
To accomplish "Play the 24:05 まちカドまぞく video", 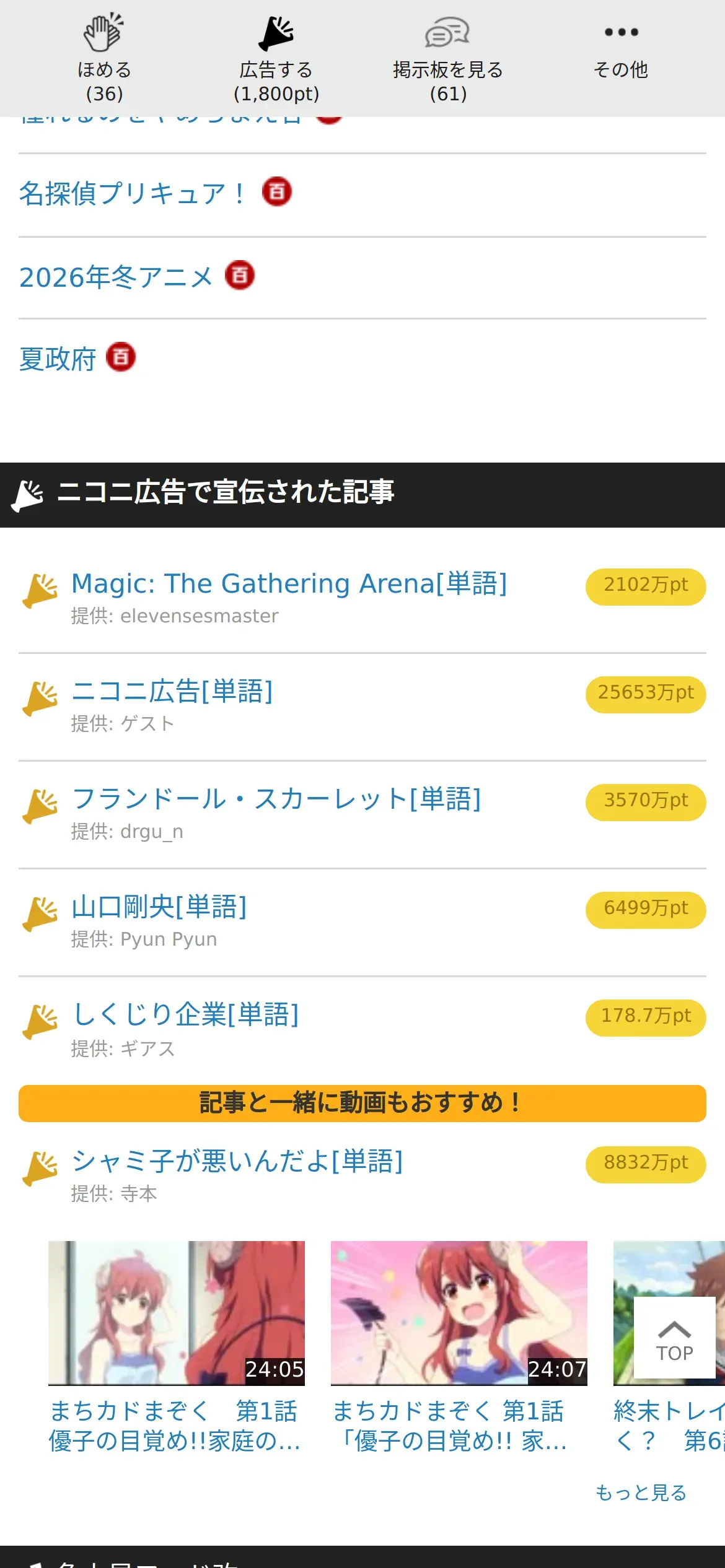I will point(176,1313).
